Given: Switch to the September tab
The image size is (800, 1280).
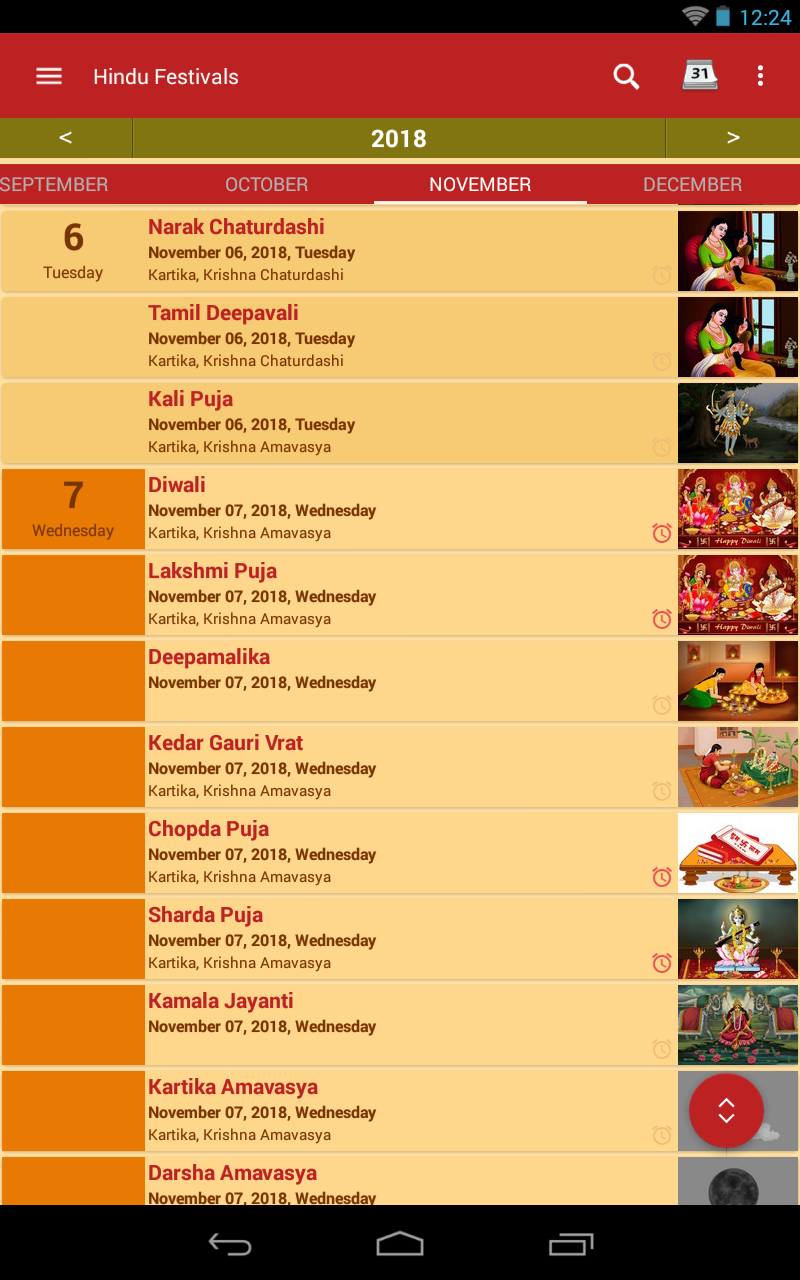Looking at the screenshot, I should point(54,185).
